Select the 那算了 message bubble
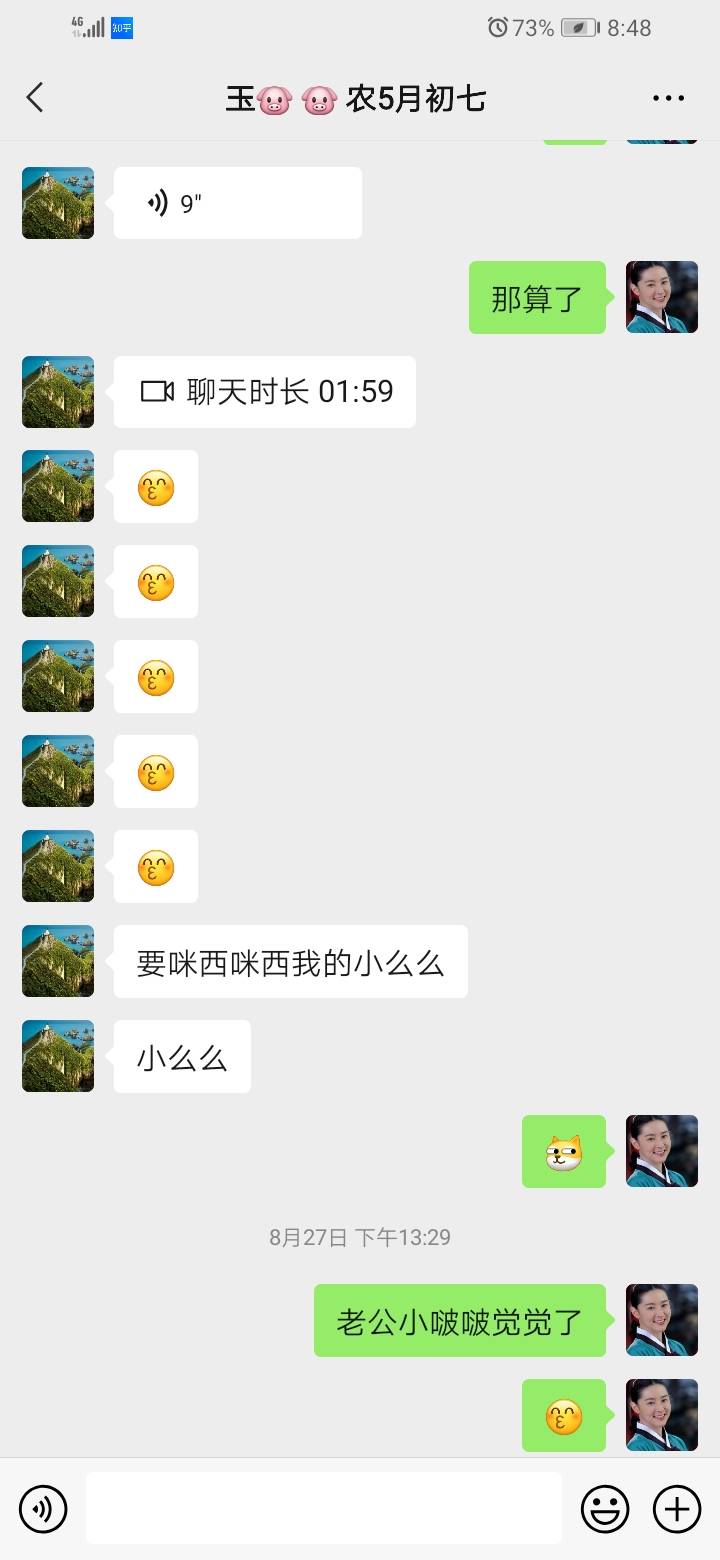Screen dimensions: 720x1560 [537, 297]
